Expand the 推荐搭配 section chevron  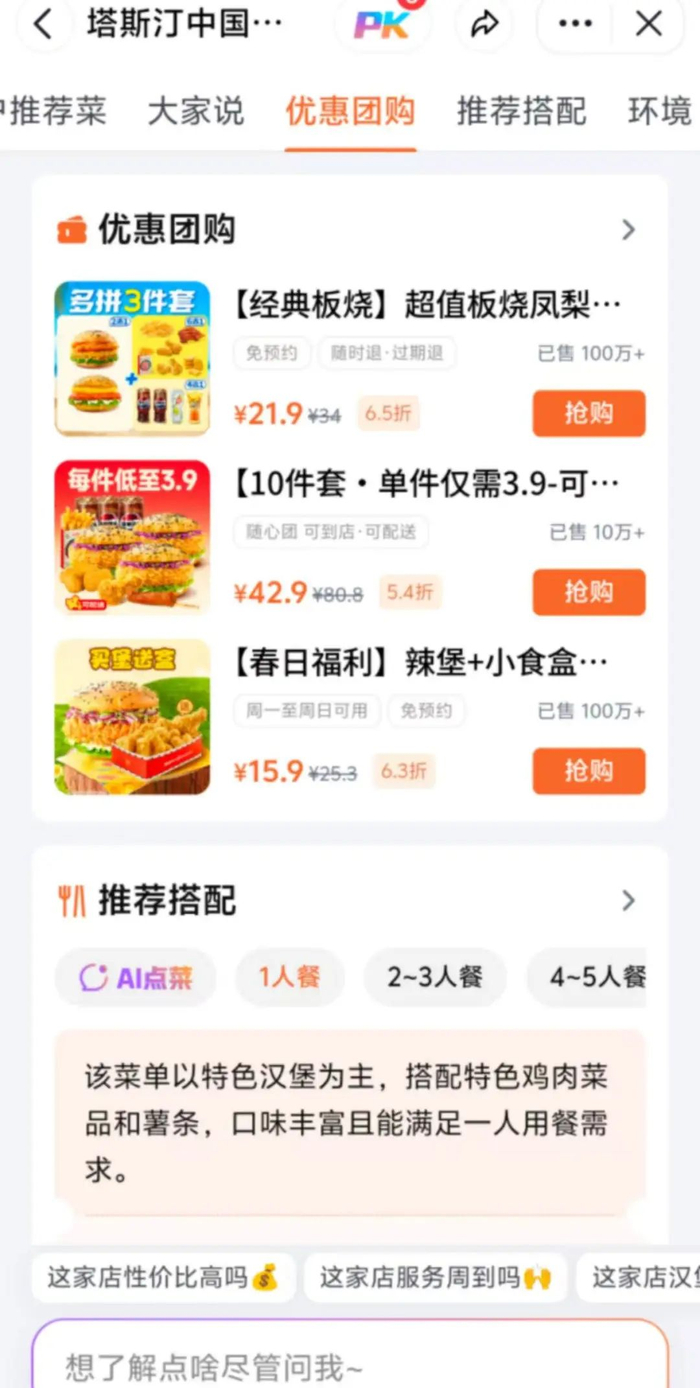pos(628,900)
